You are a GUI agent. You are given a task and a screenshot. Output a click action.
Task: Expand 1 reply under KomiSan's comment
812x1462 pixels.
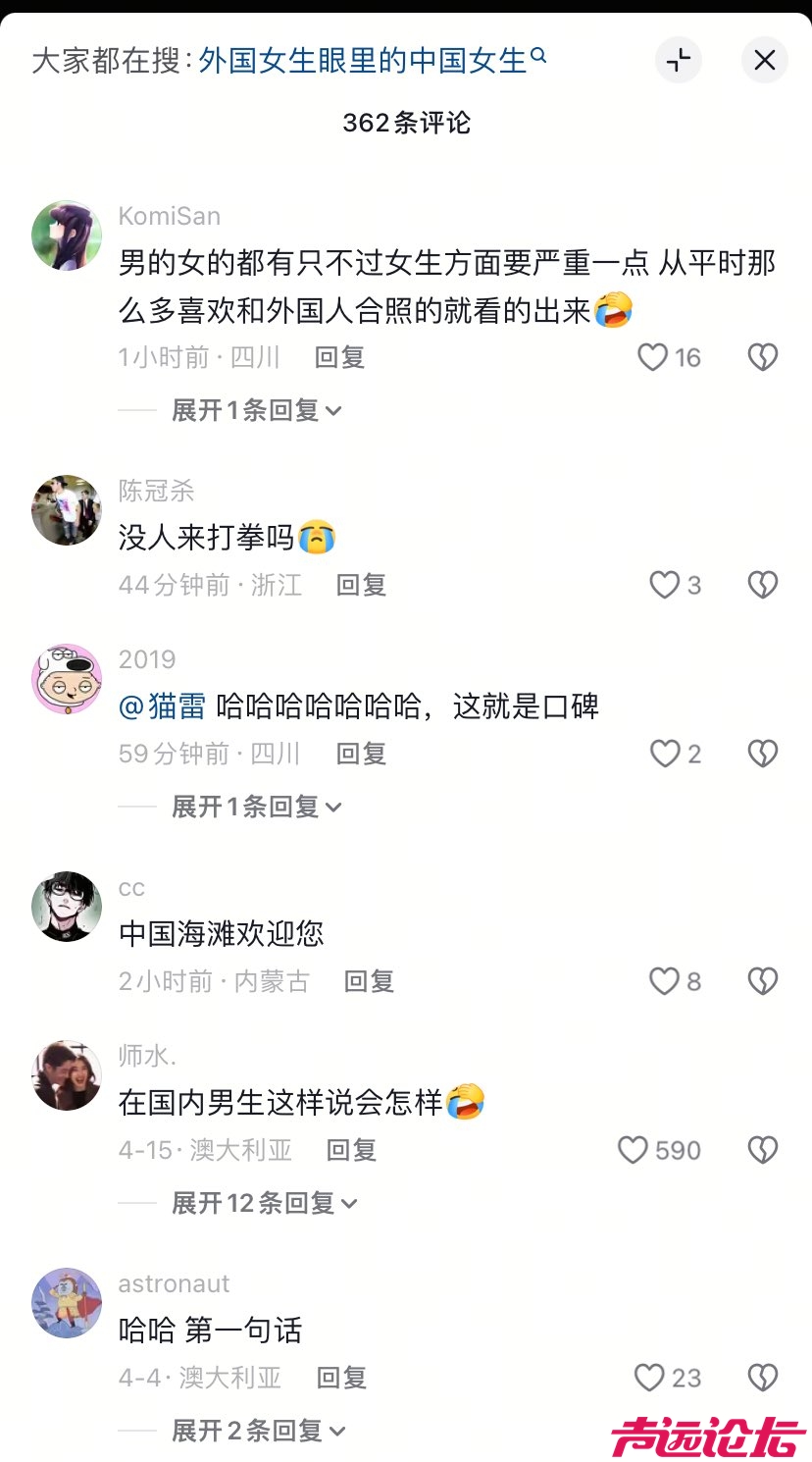pyautogui.click(x=256, y=410)
